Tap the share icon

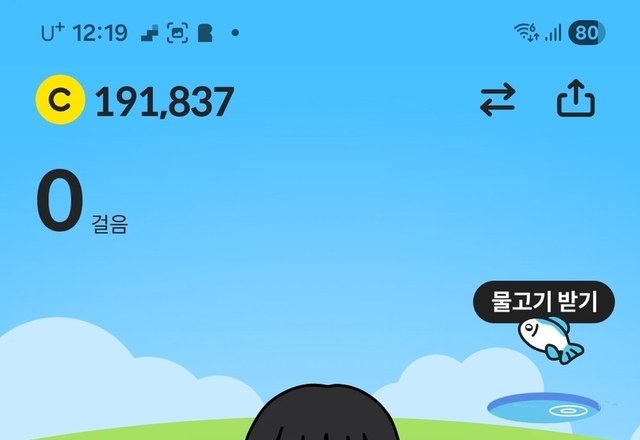(576, 98)
